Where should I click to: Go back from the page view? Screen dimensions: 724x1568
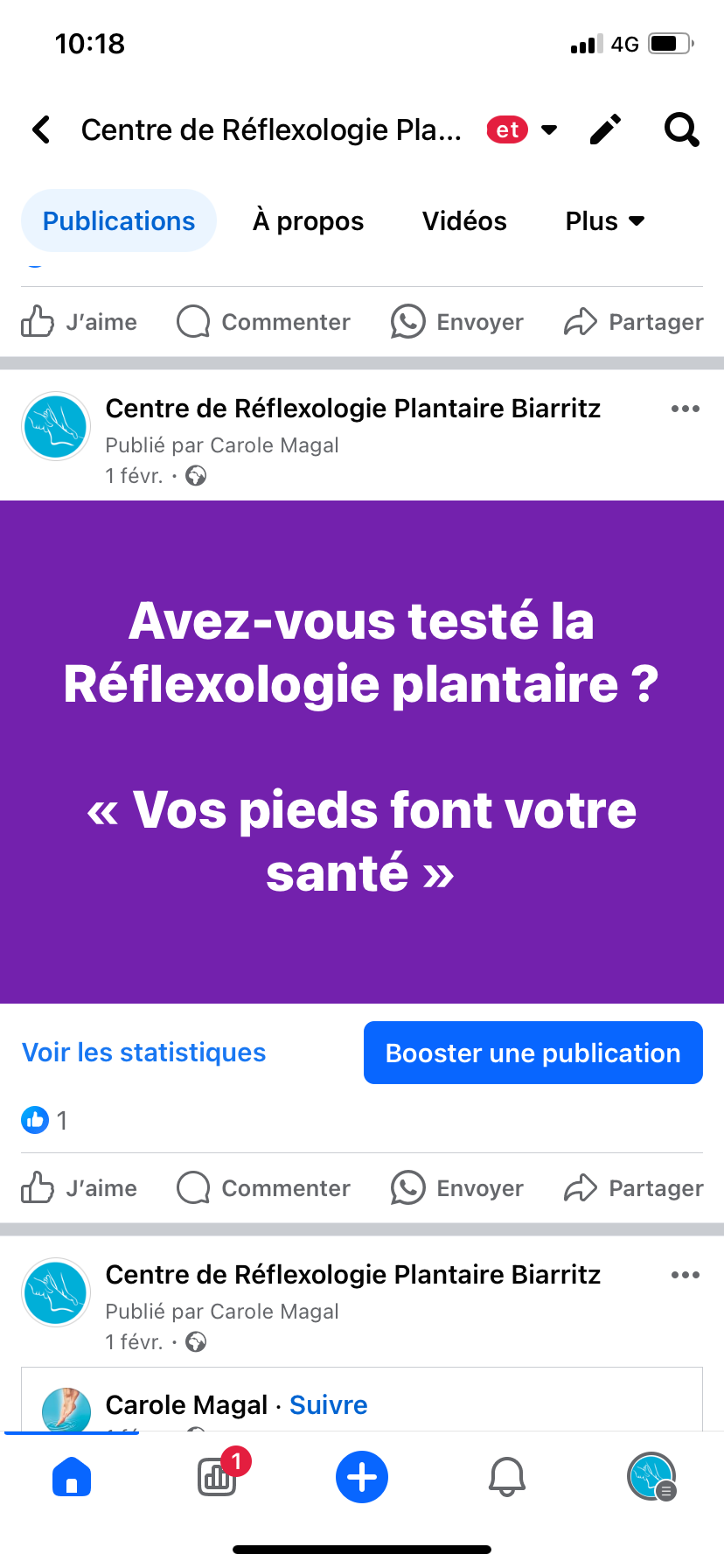pos(41,130)
